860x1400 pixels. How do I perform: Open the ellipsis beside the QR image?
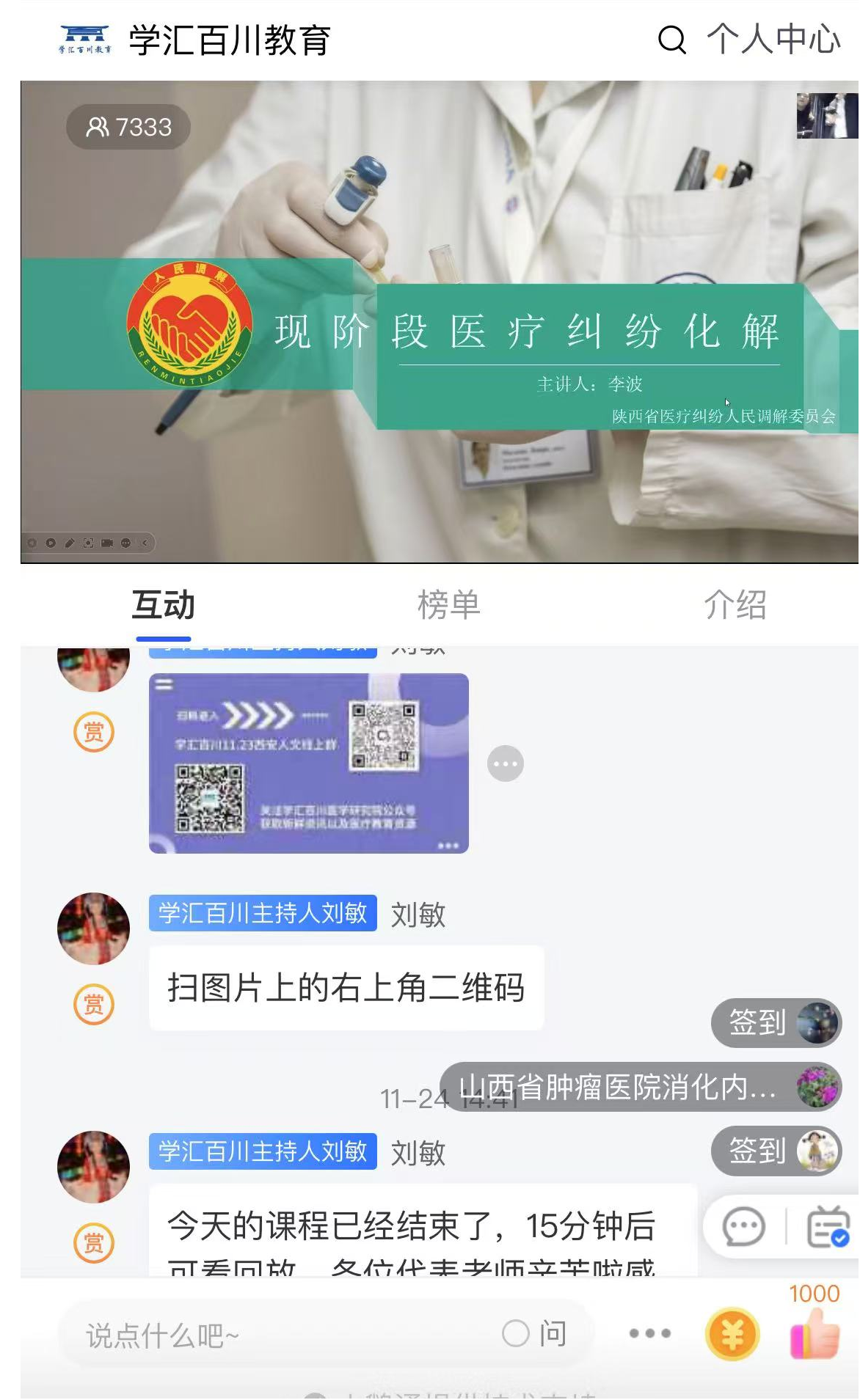(506, 764)
